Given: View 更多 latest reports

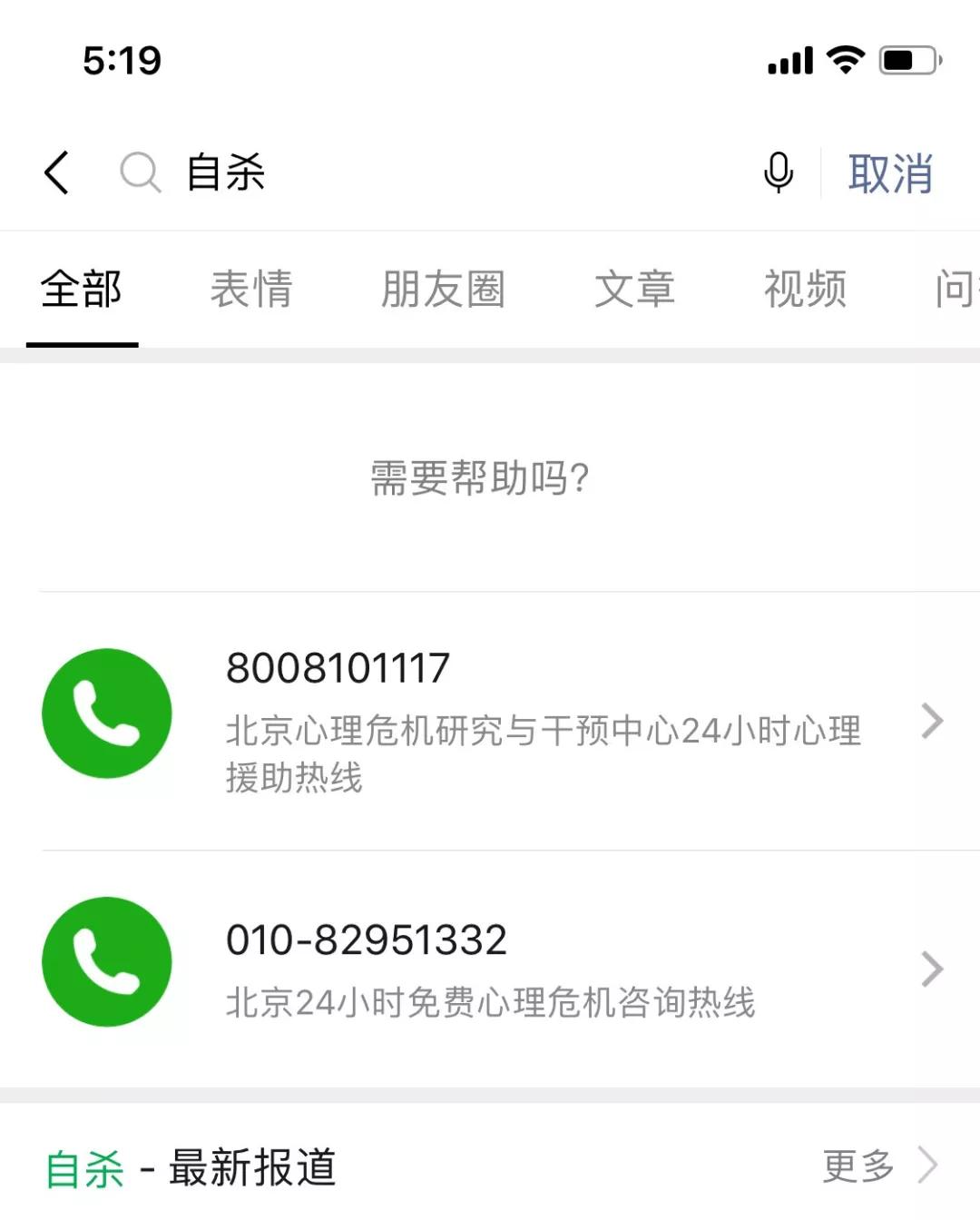Looking at the screenshot, I should click(876, 1166).
